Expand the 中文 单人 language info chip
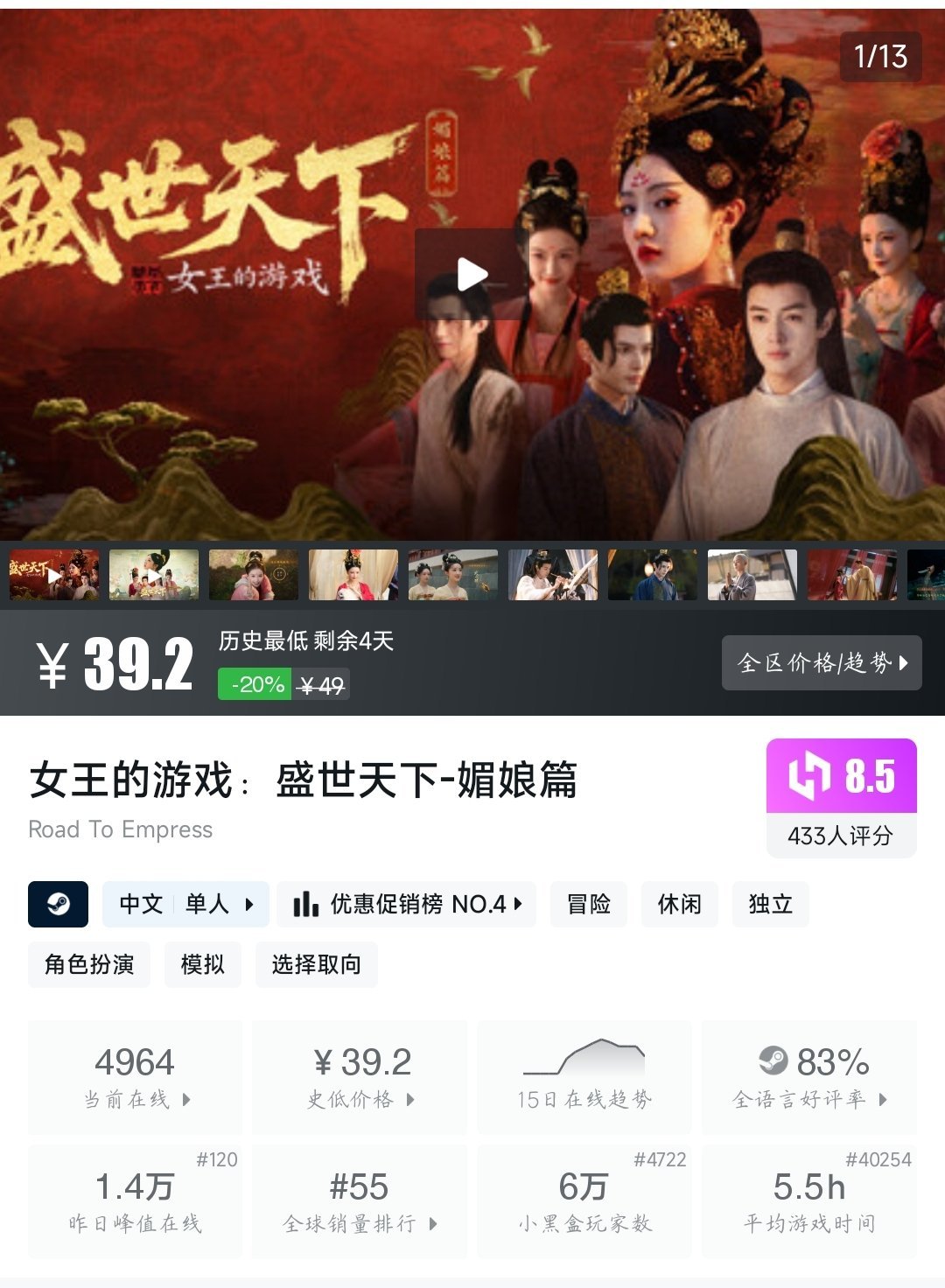This screenshot has width=945, height=1288. tap(185, 904)
